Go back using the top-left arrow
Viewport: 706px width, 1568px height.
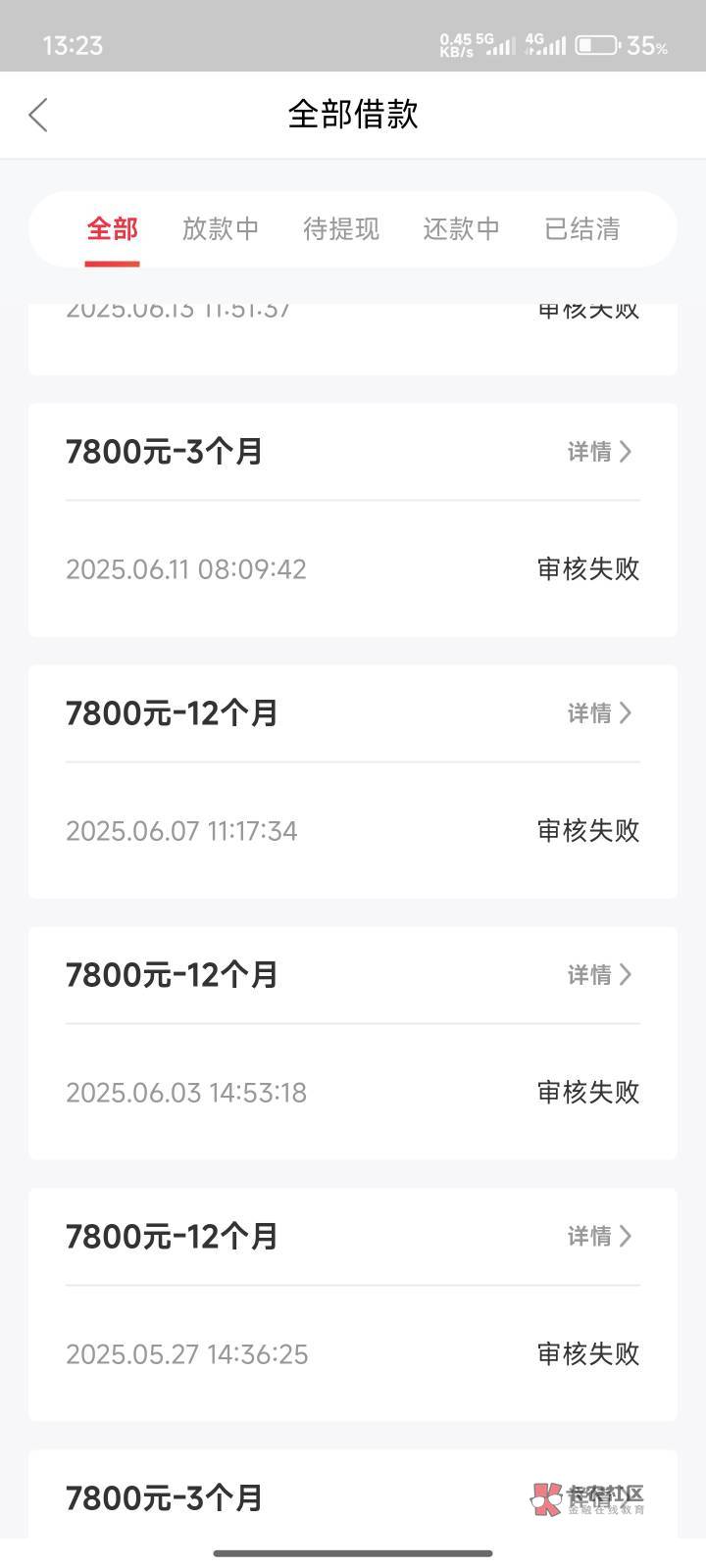click(38, 115)
